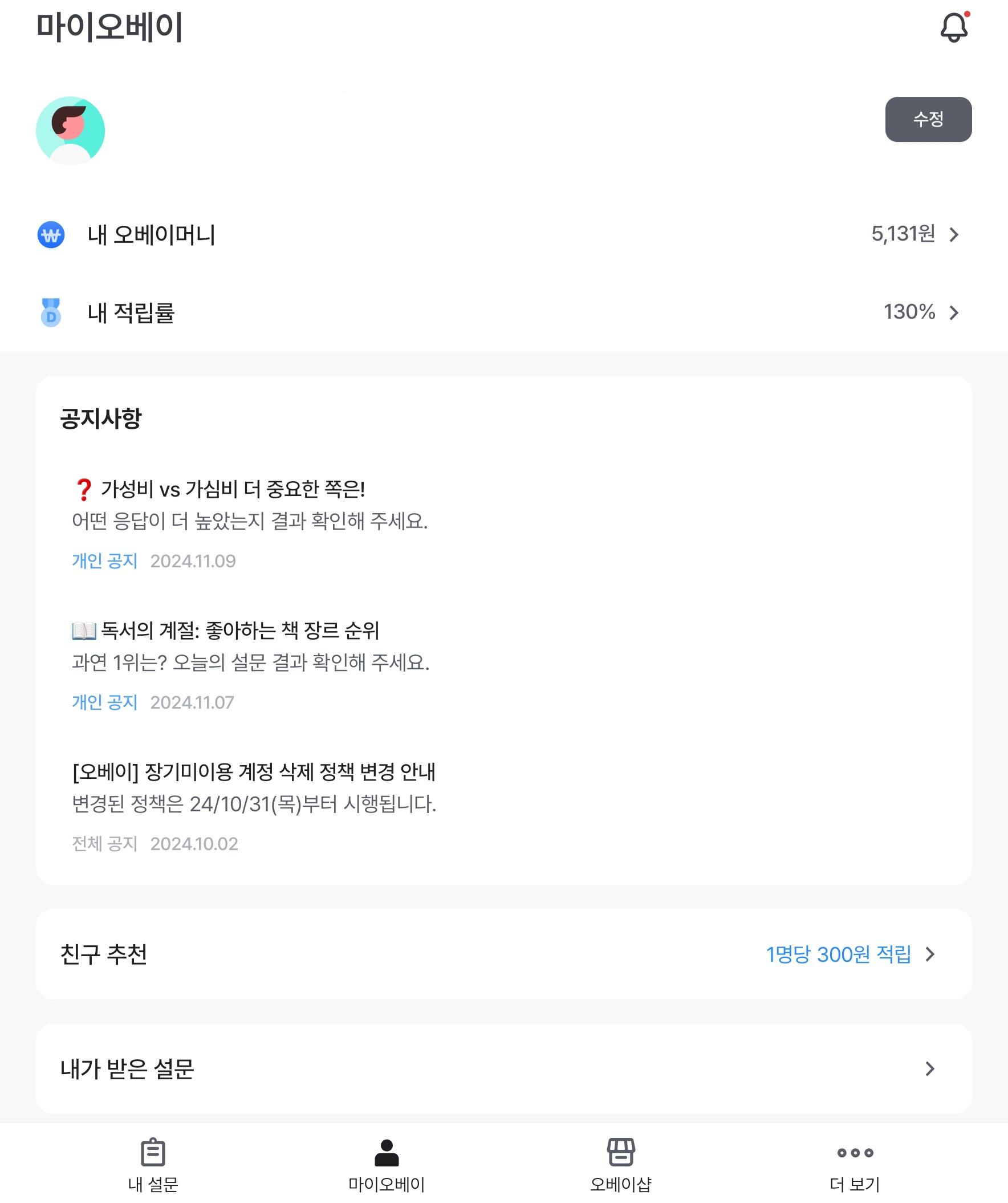This screenshot has width=1008, height=1203.
Task: Expand 내가 받은 설문 with its arrow
Action: [930, 1067]
